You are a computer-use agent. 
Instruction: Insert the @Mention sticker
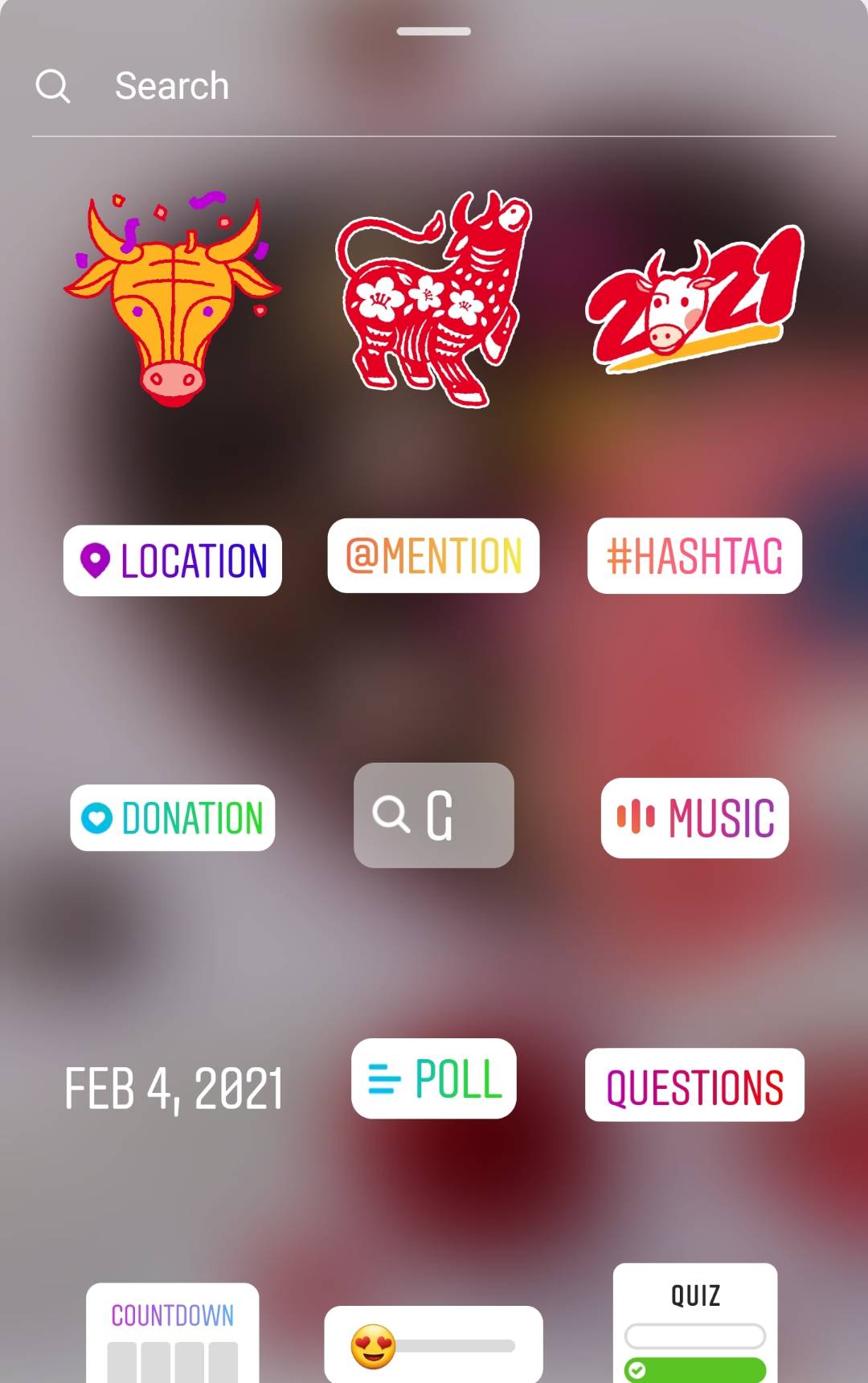(x=433, y=555)
